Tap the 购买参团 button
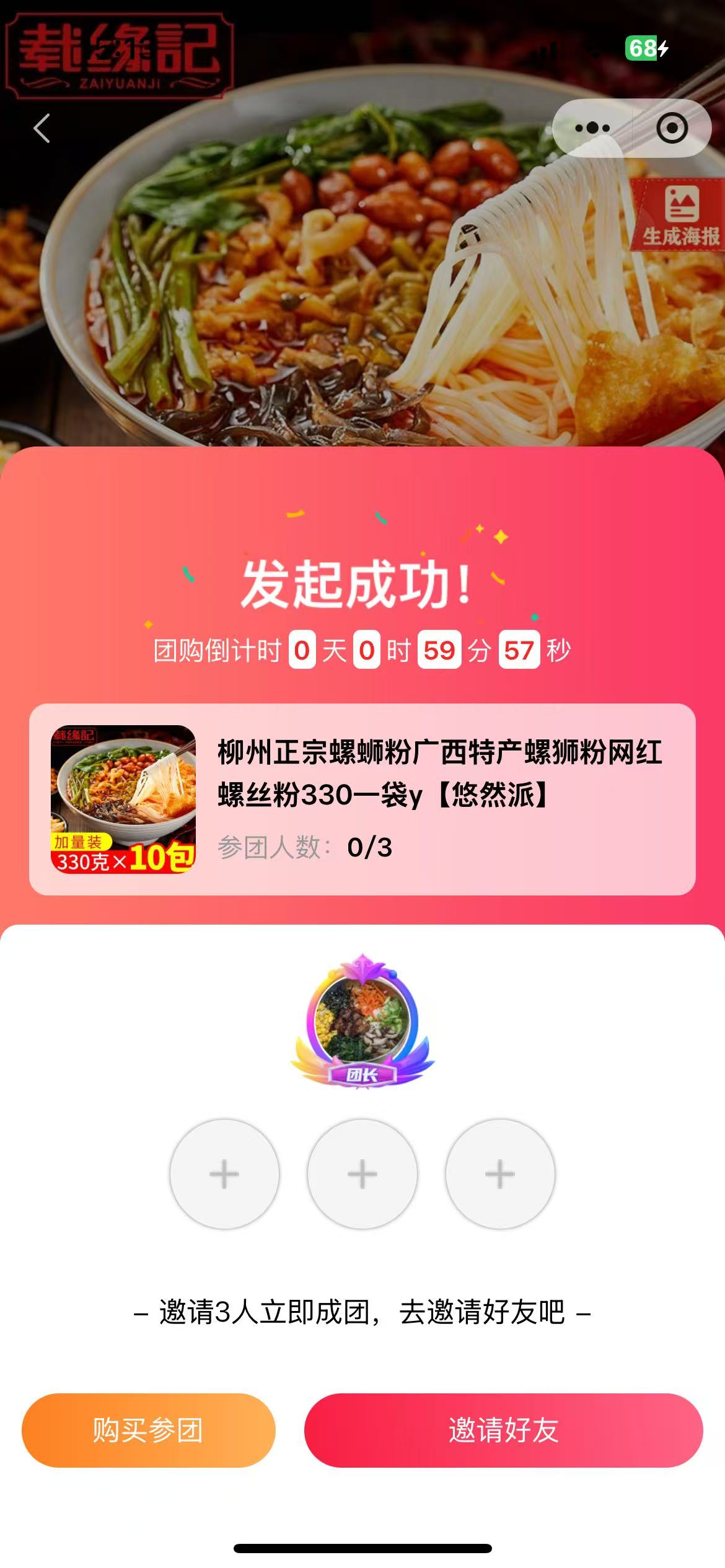The width and height of the screenshot is (725, 1568). pos(148,1430)
